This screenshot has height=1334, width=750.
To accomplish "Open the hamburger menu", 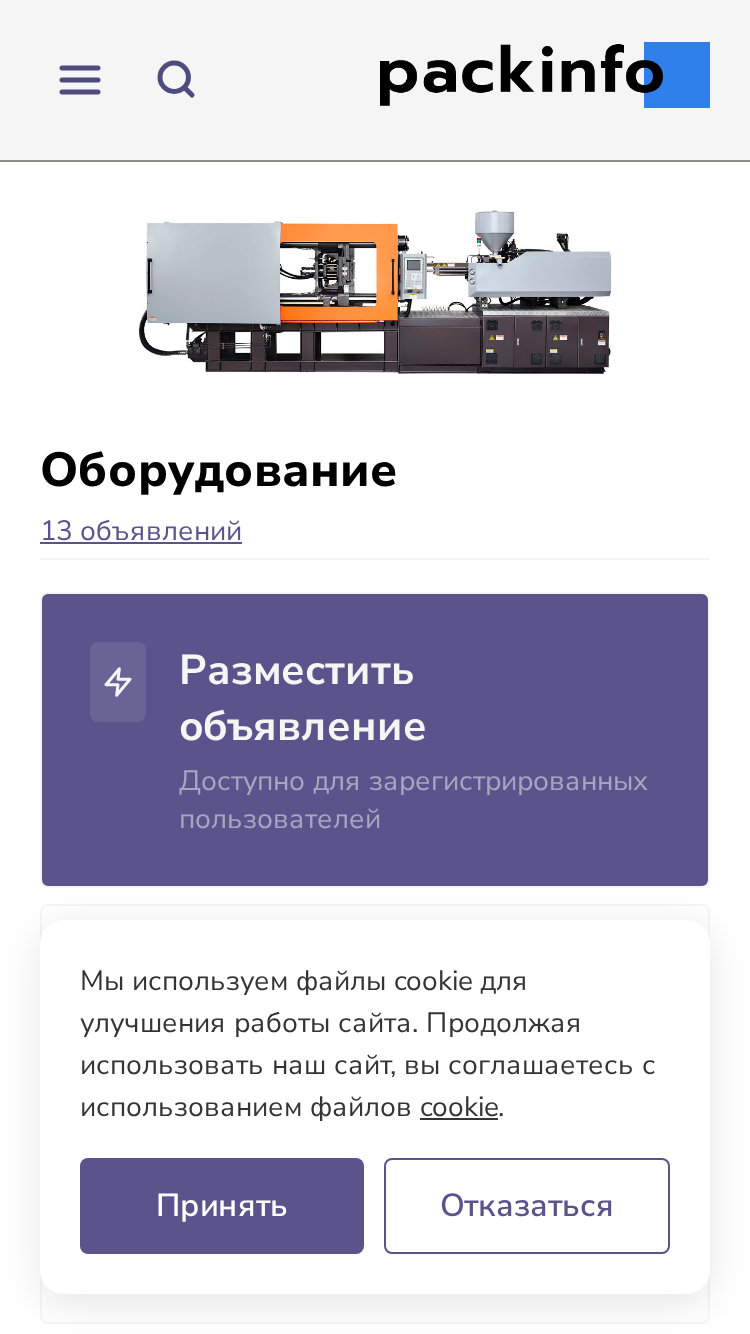I will (x=80, y=79).
